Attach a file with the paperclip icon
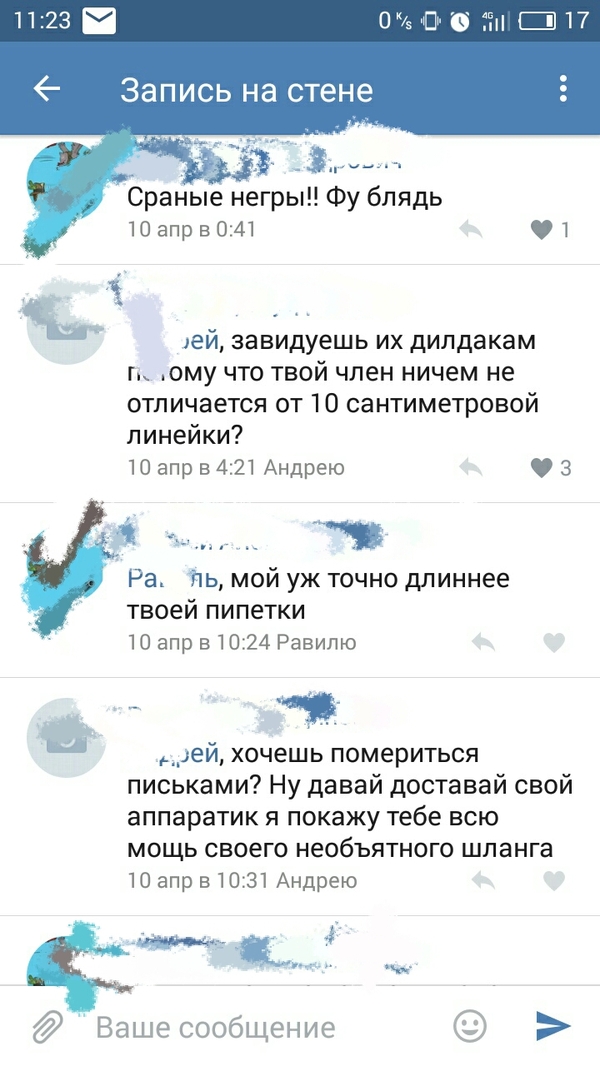 point(47,1026)
